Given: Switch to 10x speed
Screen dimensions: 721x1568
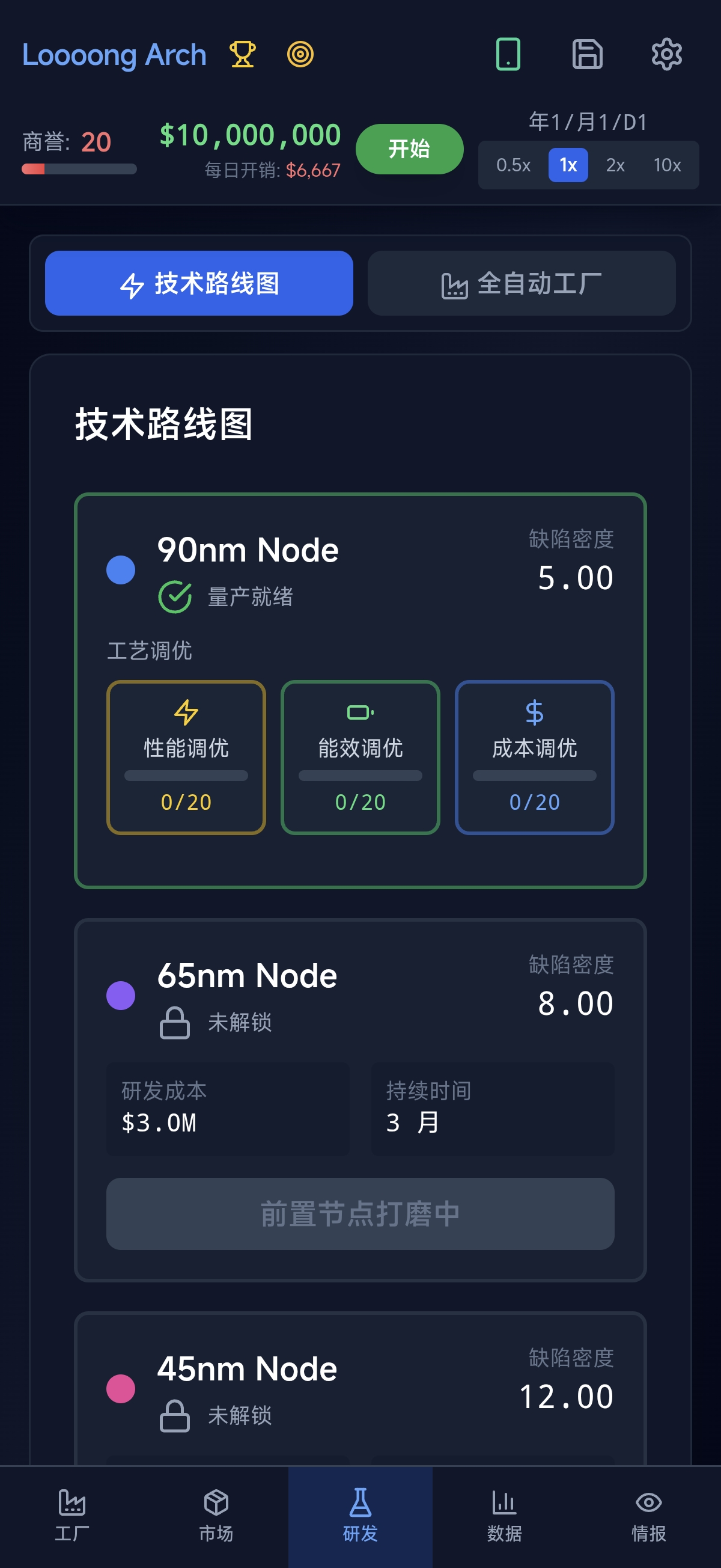Looking at the screenshot, I should click(x=668, y=165).
